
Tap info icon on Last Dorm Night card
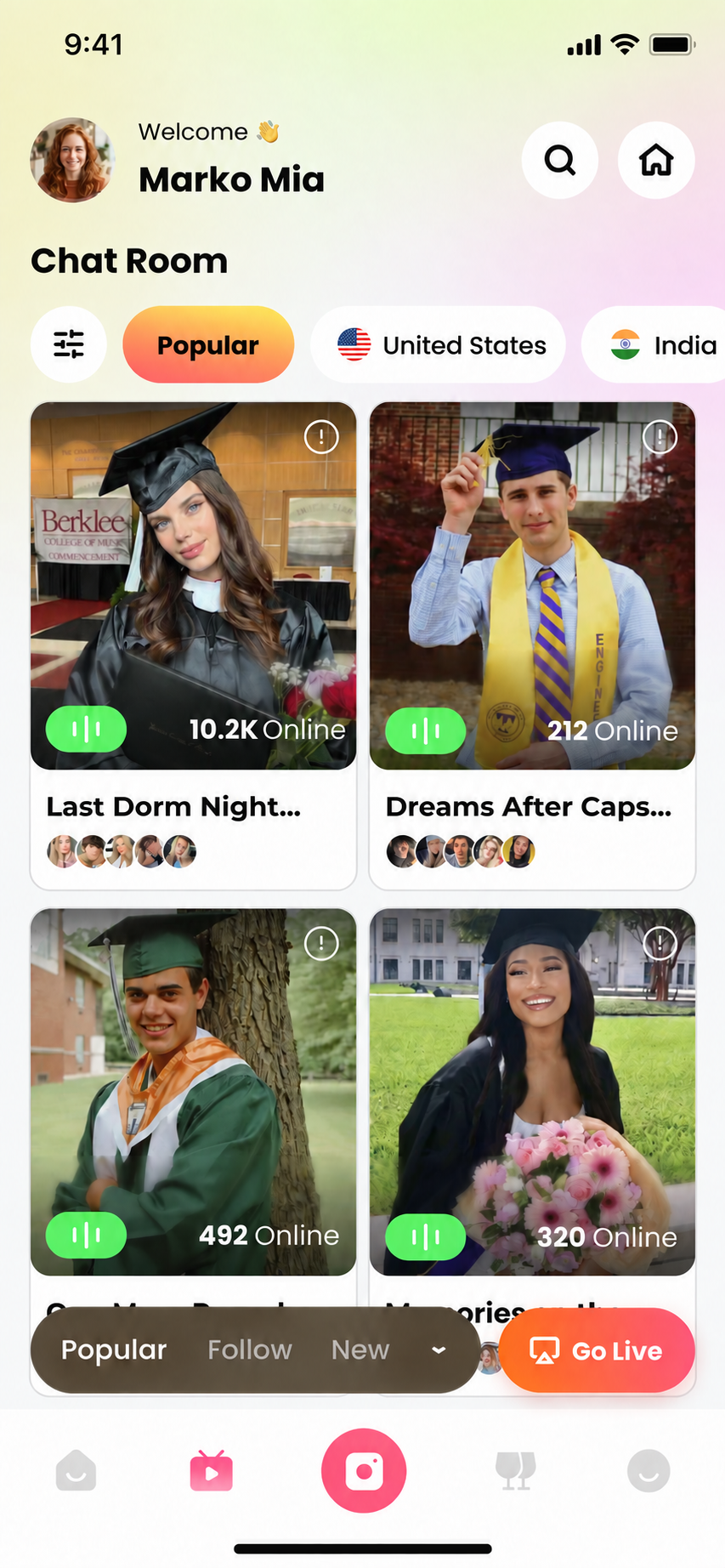tap(321, 437)
